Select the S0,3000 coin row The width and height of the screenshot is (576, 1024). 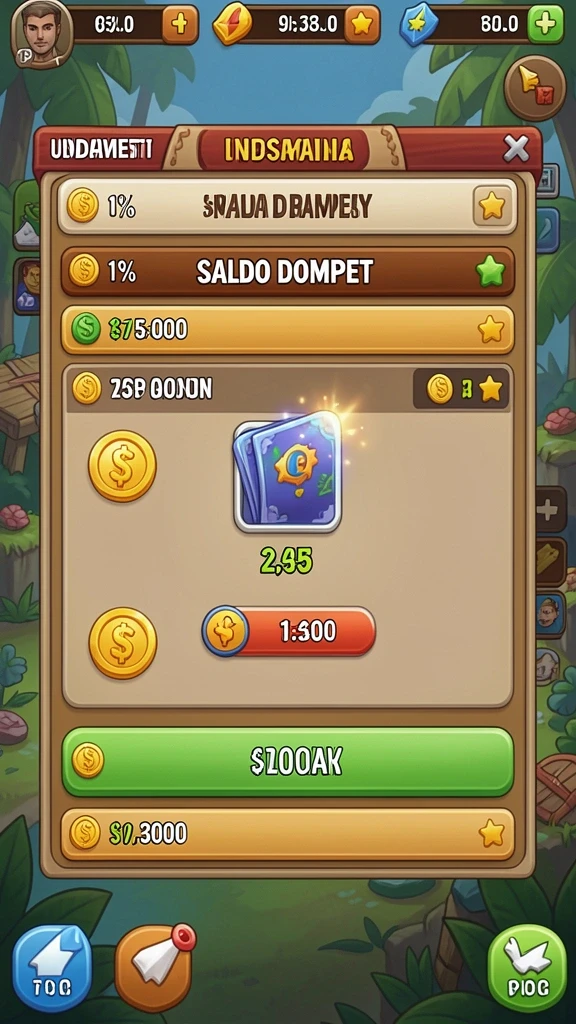(x=288, y=834)
